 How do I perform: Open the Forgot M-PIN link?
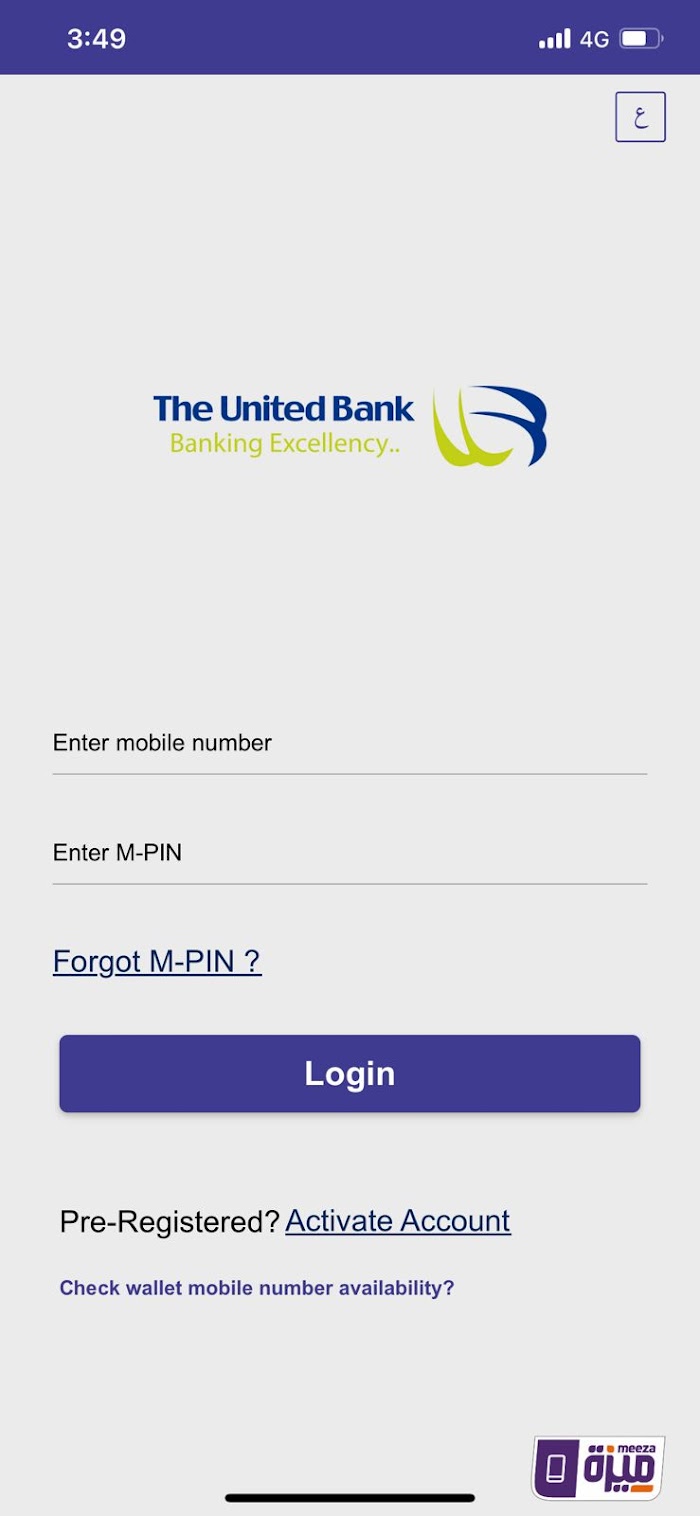click(x=157, y=962)
